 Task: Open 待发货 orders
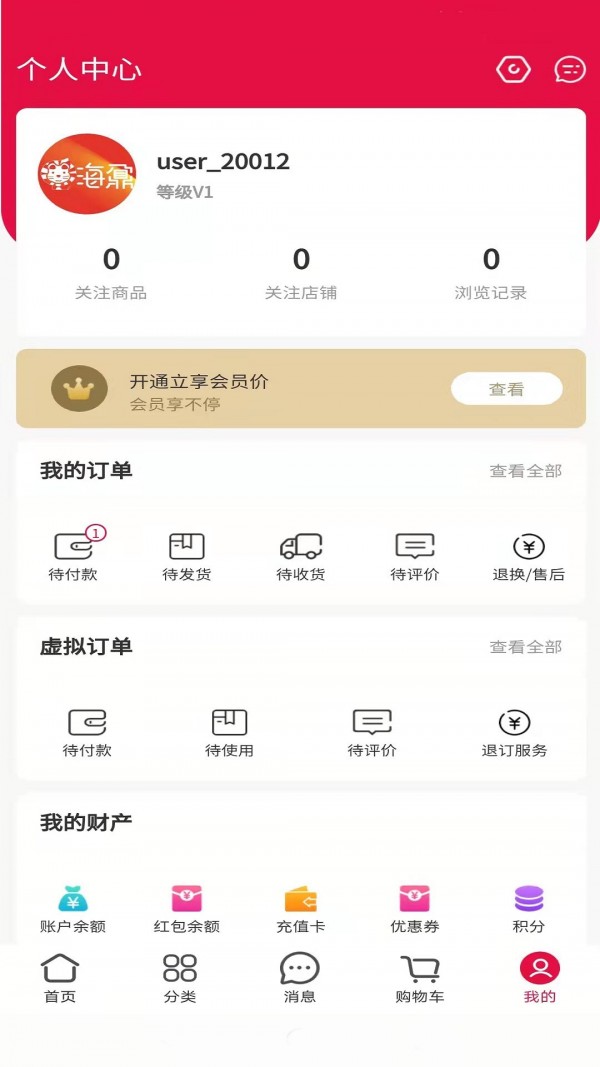coord(187,556)
